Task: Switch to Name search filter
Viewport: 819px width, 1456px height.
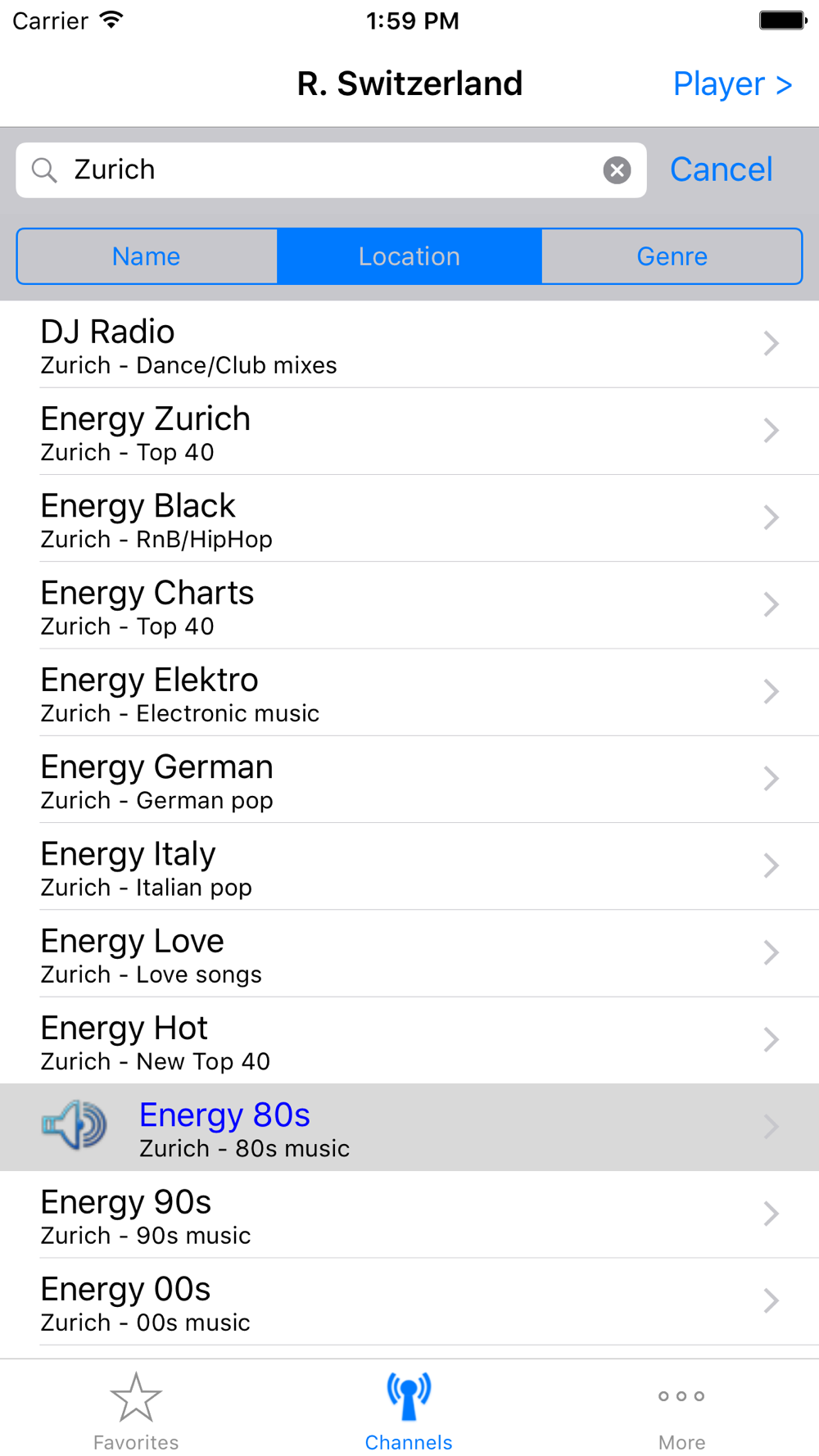Action: pos(147,256)
